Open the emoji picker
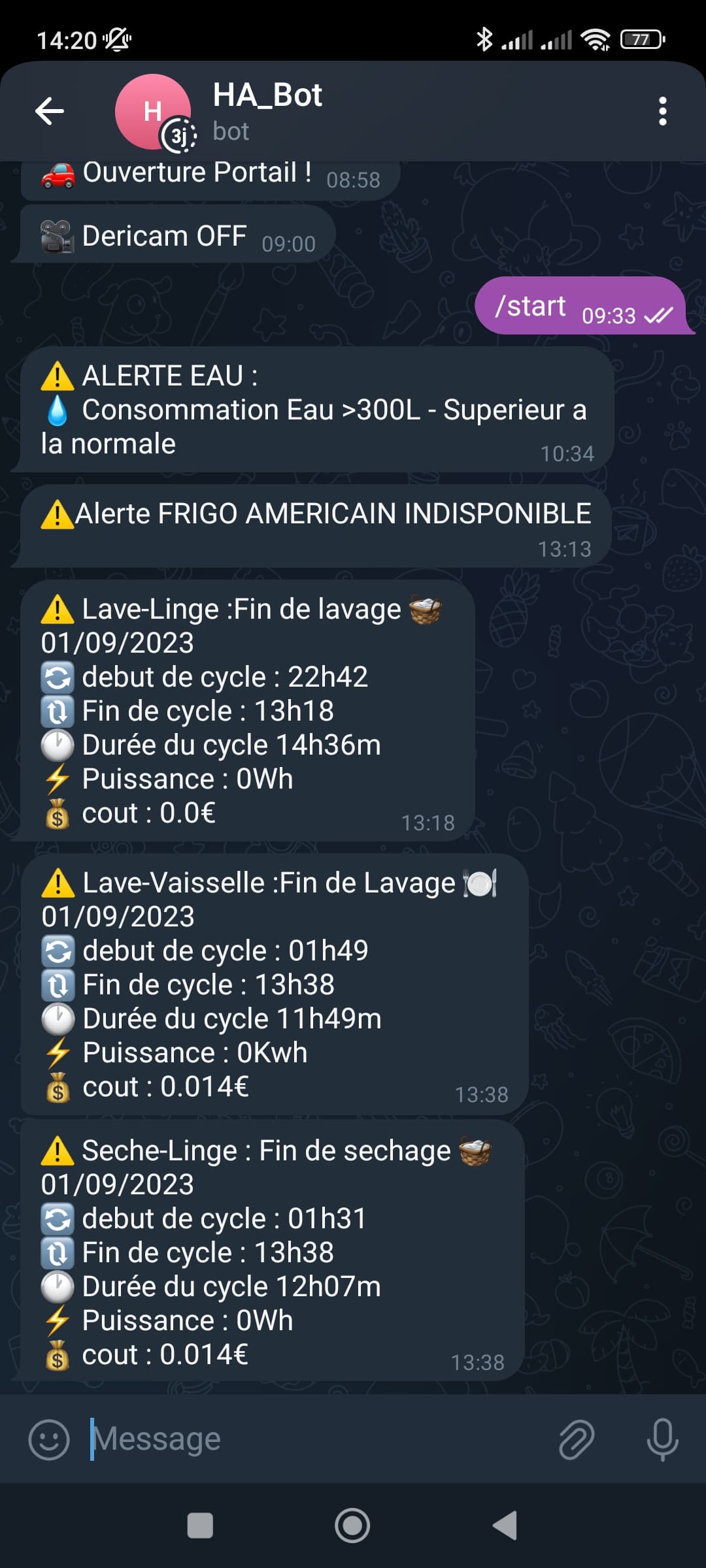This screenshot has width=706, height=1568. coord(49,1439)
